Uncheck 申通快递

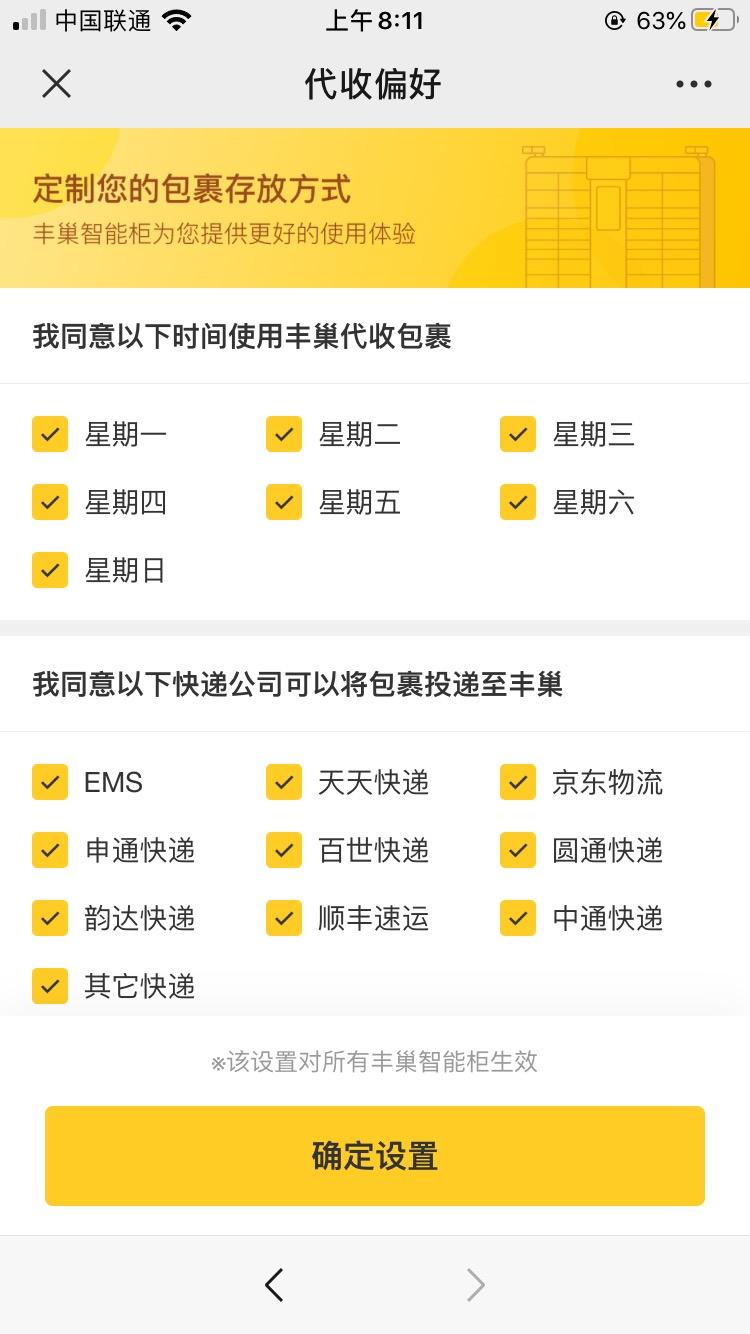coord(50,850)
